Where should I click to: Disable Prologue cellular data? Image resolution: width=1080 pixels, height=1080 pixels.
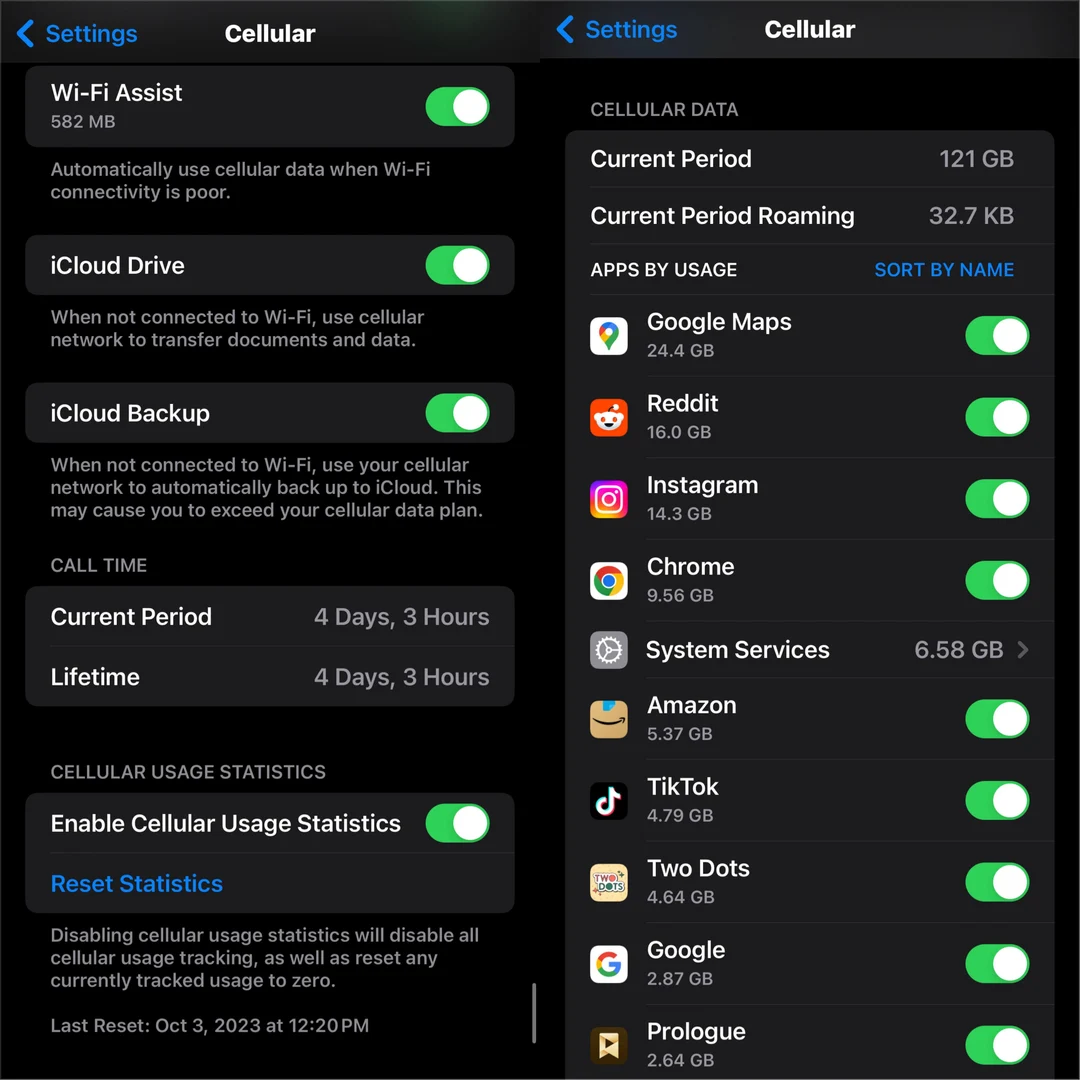click(997, 1045)
